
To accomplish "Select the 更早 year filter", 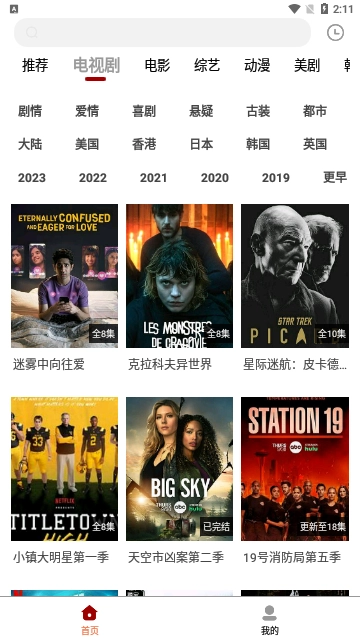I will click(x=335, y=178).
